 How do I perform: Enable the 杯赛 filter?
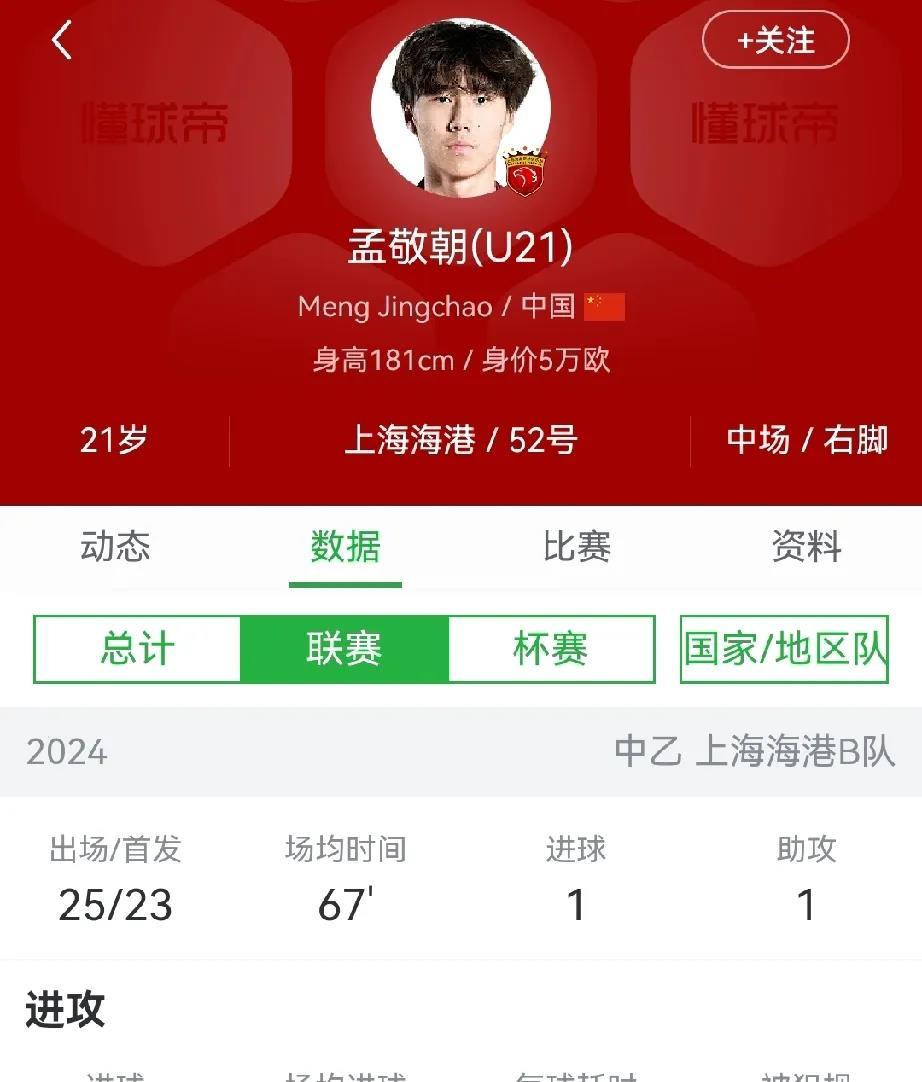553,648
